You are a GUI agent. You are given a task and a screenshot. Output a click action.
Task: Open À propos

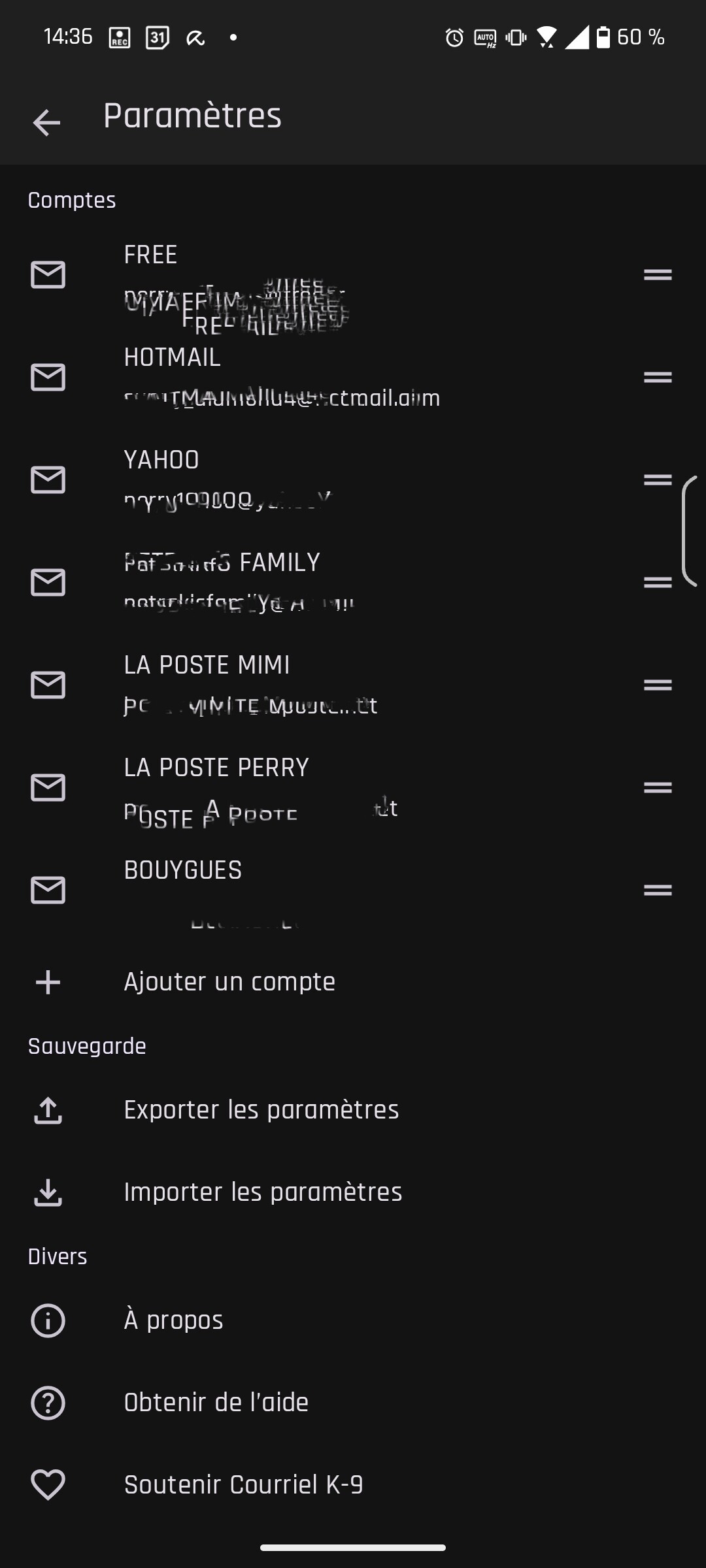click(x=174, y=1320)
